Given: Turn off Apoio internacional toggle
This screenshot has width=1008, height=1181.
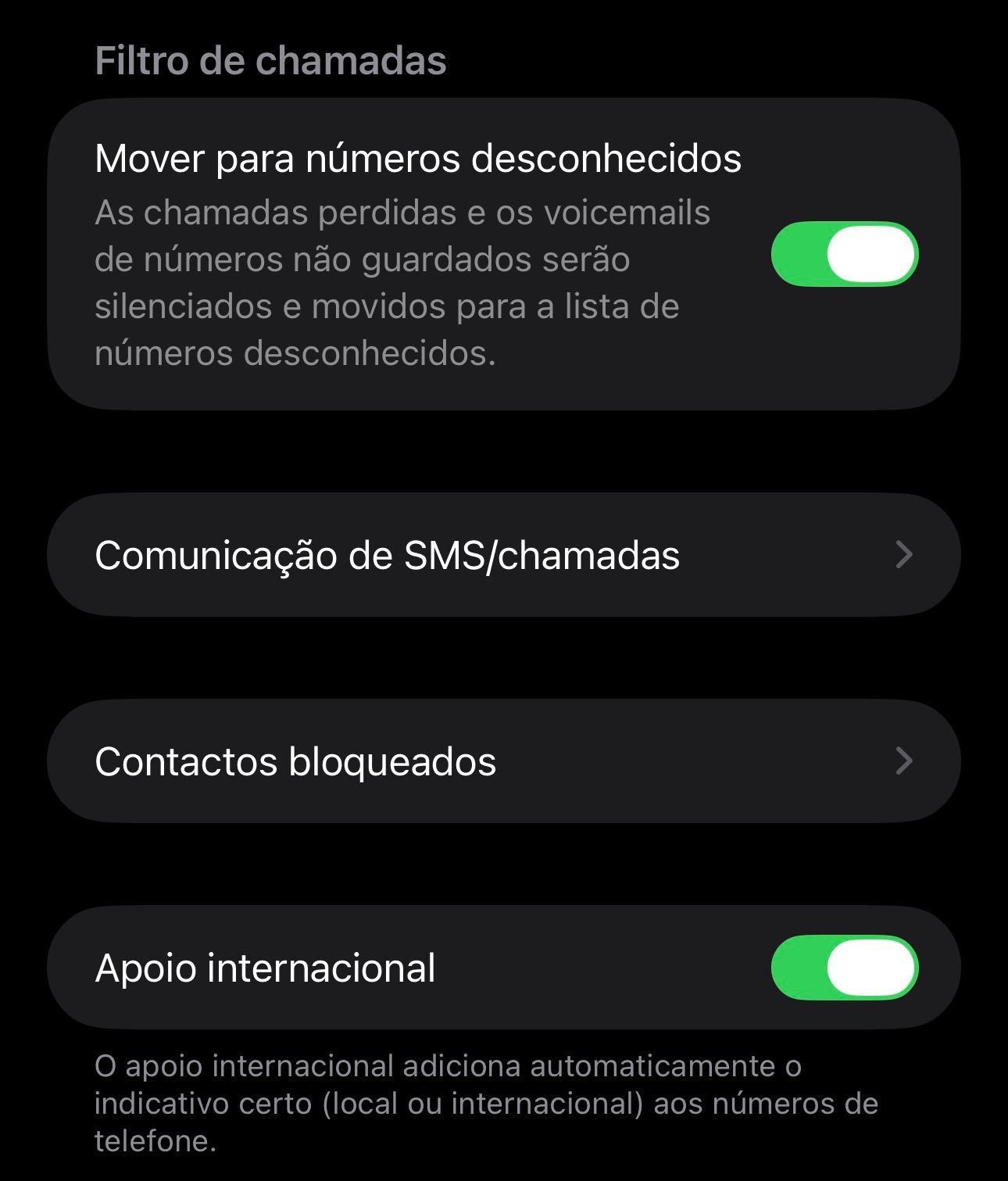Looking at the screenshot, I should point(844,968).
